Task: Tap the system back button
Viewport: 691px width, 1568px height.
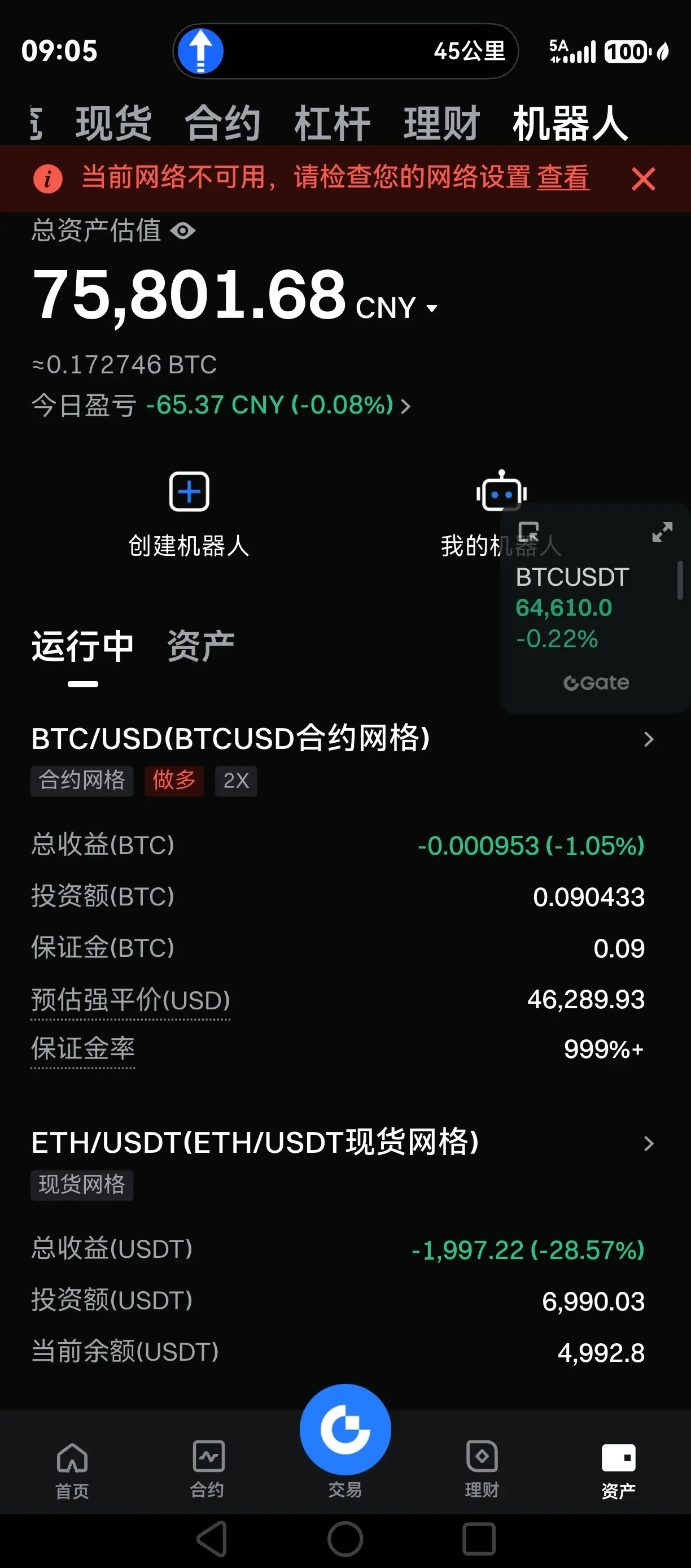Action: pyautogui.click(x=212, y=1539)
